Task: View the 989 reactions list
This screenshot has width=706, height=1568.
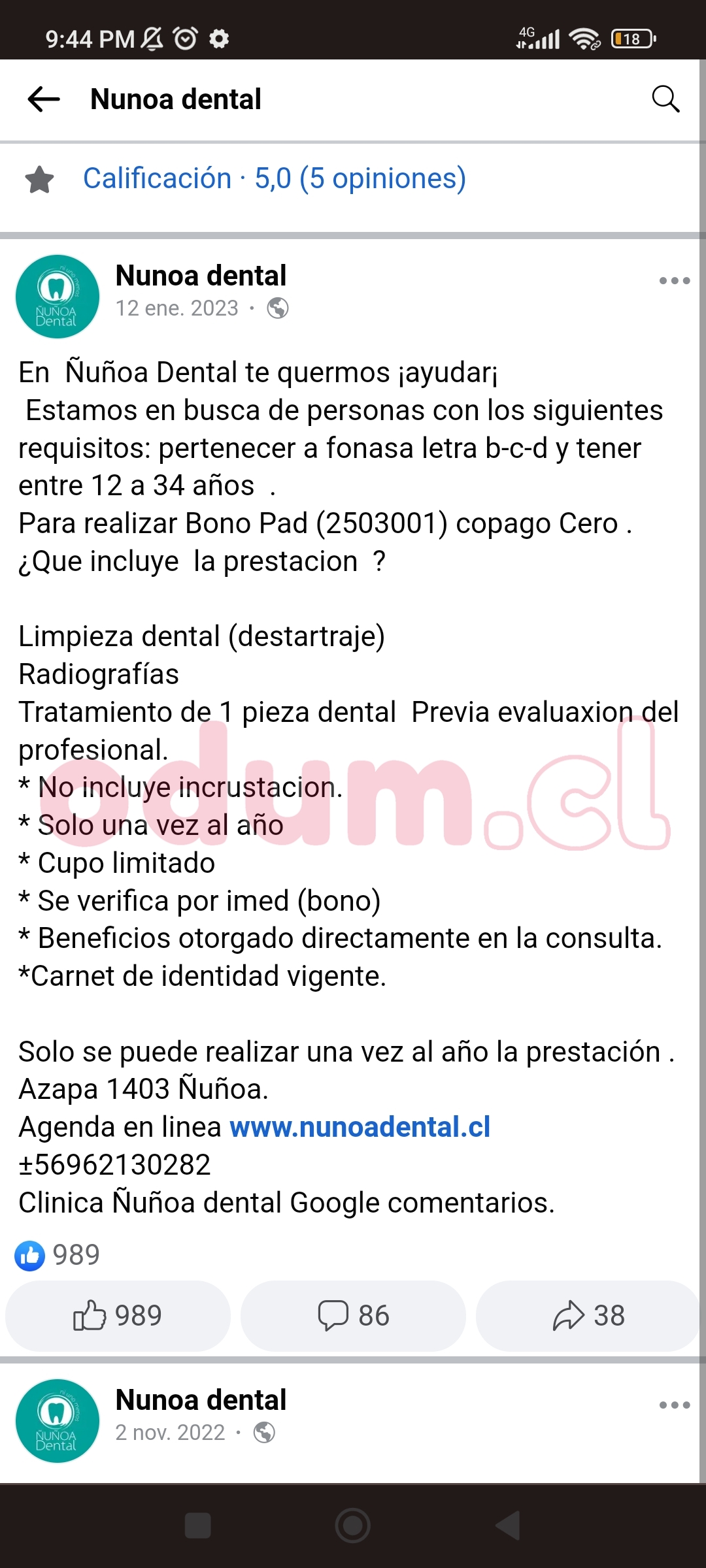Action: [58, 1255]
